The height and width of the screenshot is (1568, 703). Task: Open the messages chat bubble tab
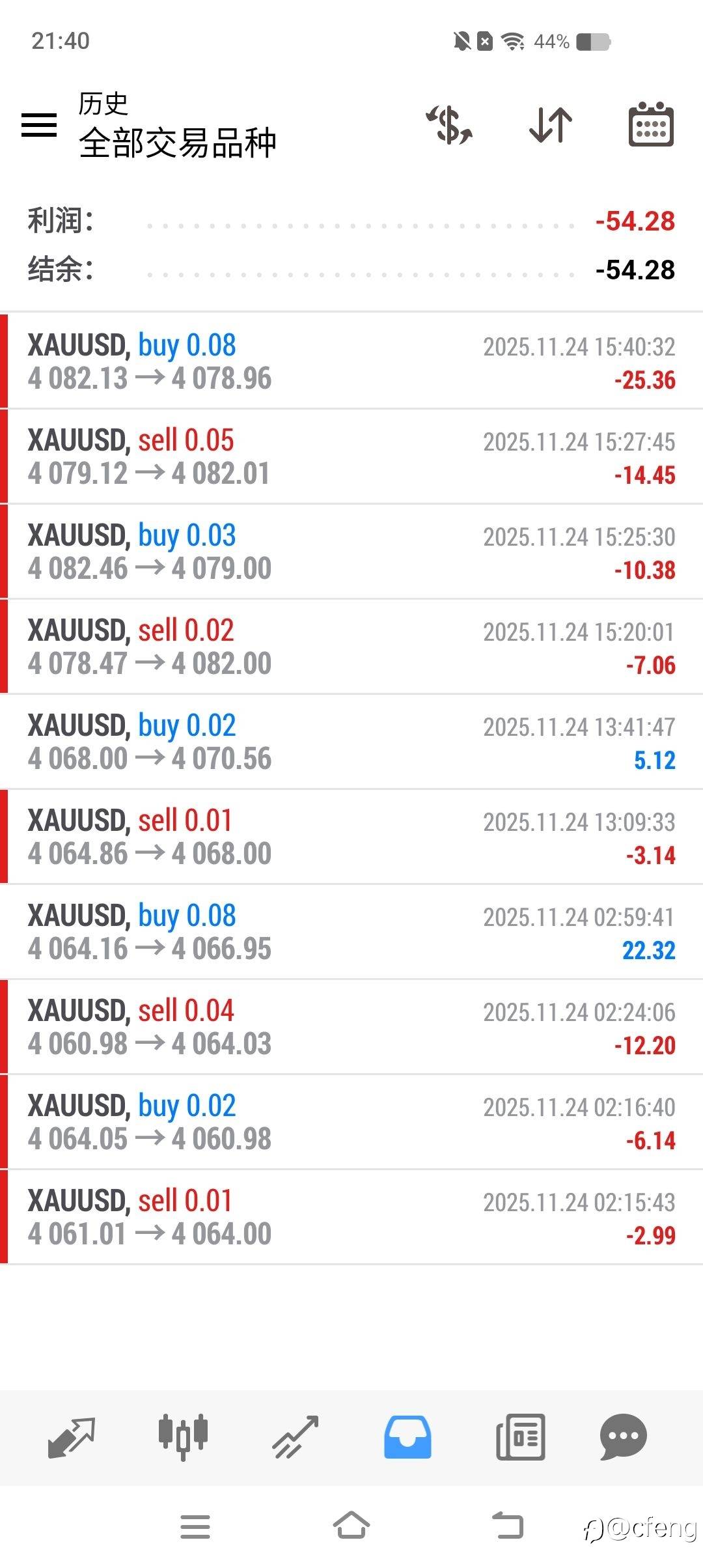623,1437
